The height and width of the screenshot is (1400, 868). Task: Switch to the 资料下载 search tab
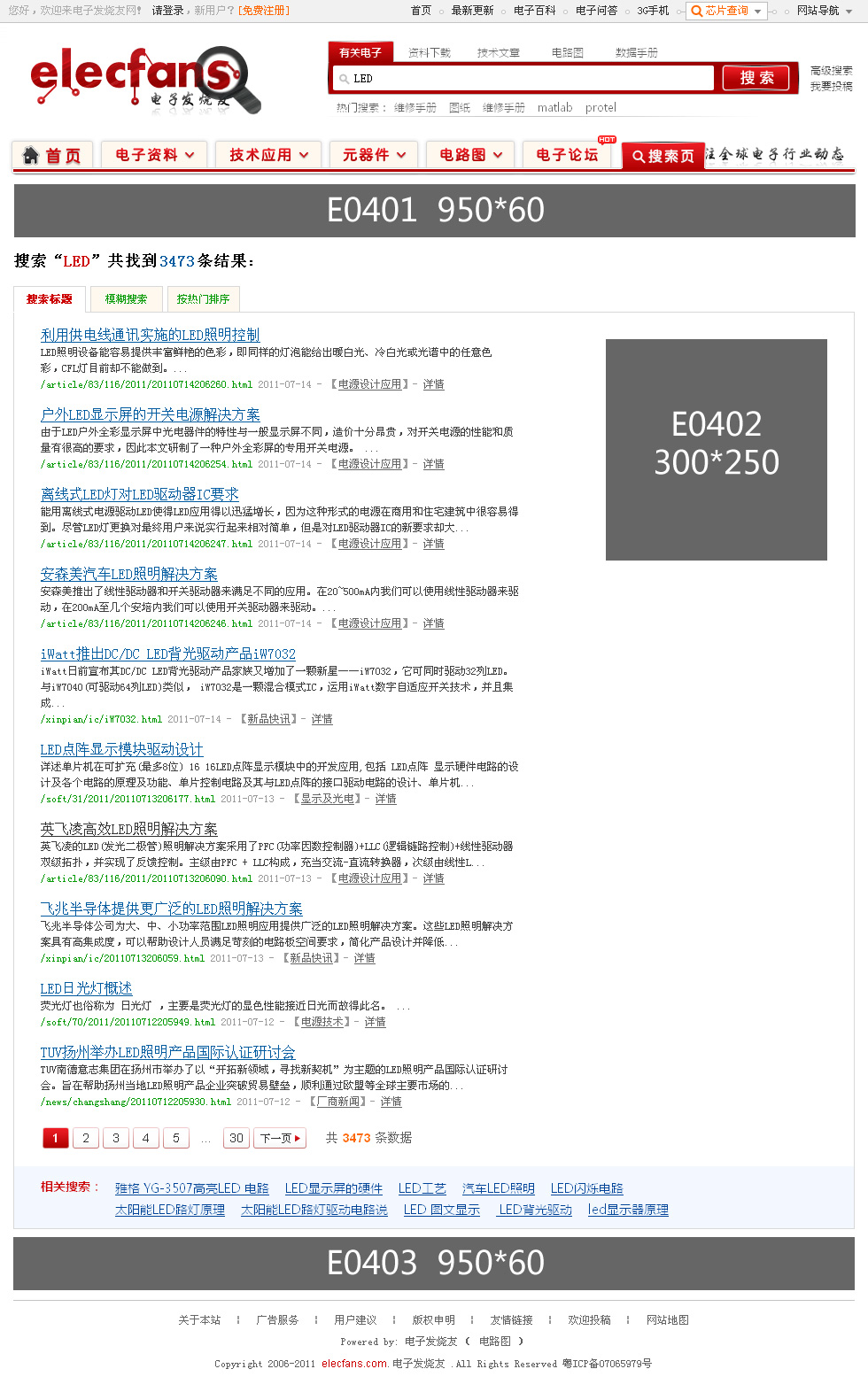429,53
